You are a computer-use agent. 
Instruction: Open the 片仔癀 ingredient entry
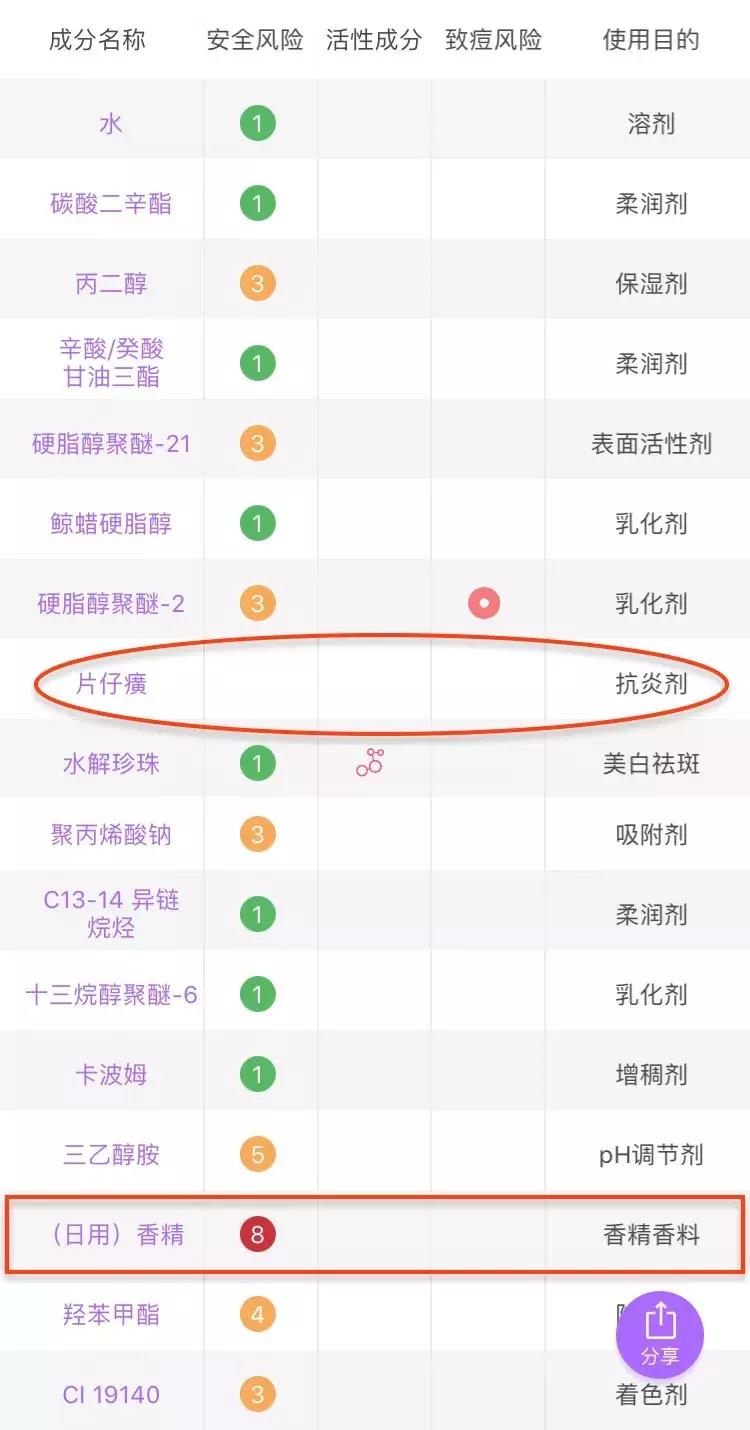(111, 684)
